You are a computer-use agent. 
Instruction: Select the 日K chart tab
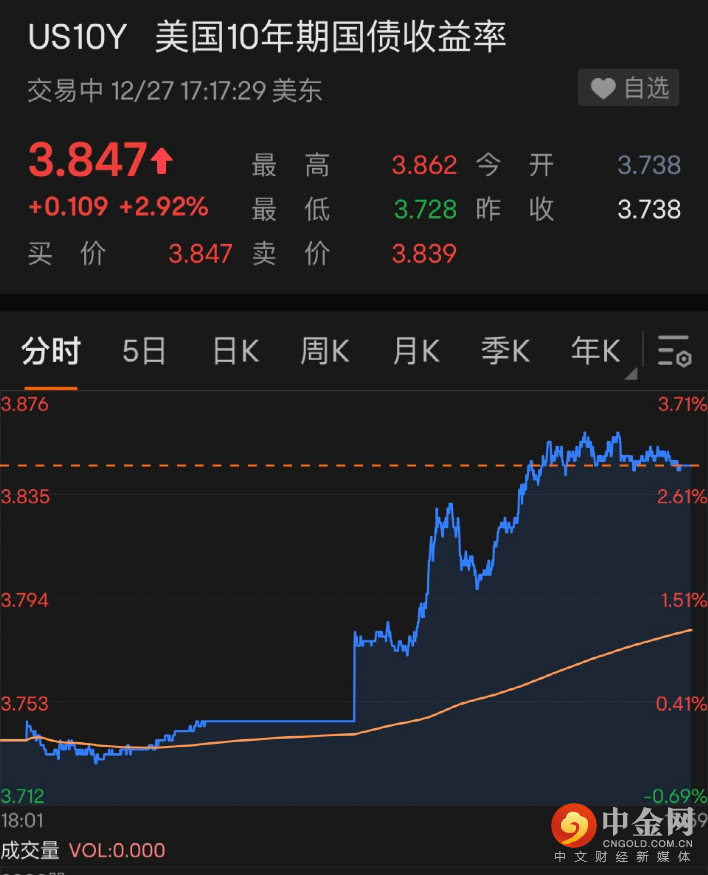pyautogui.click(x=235, y=351)
